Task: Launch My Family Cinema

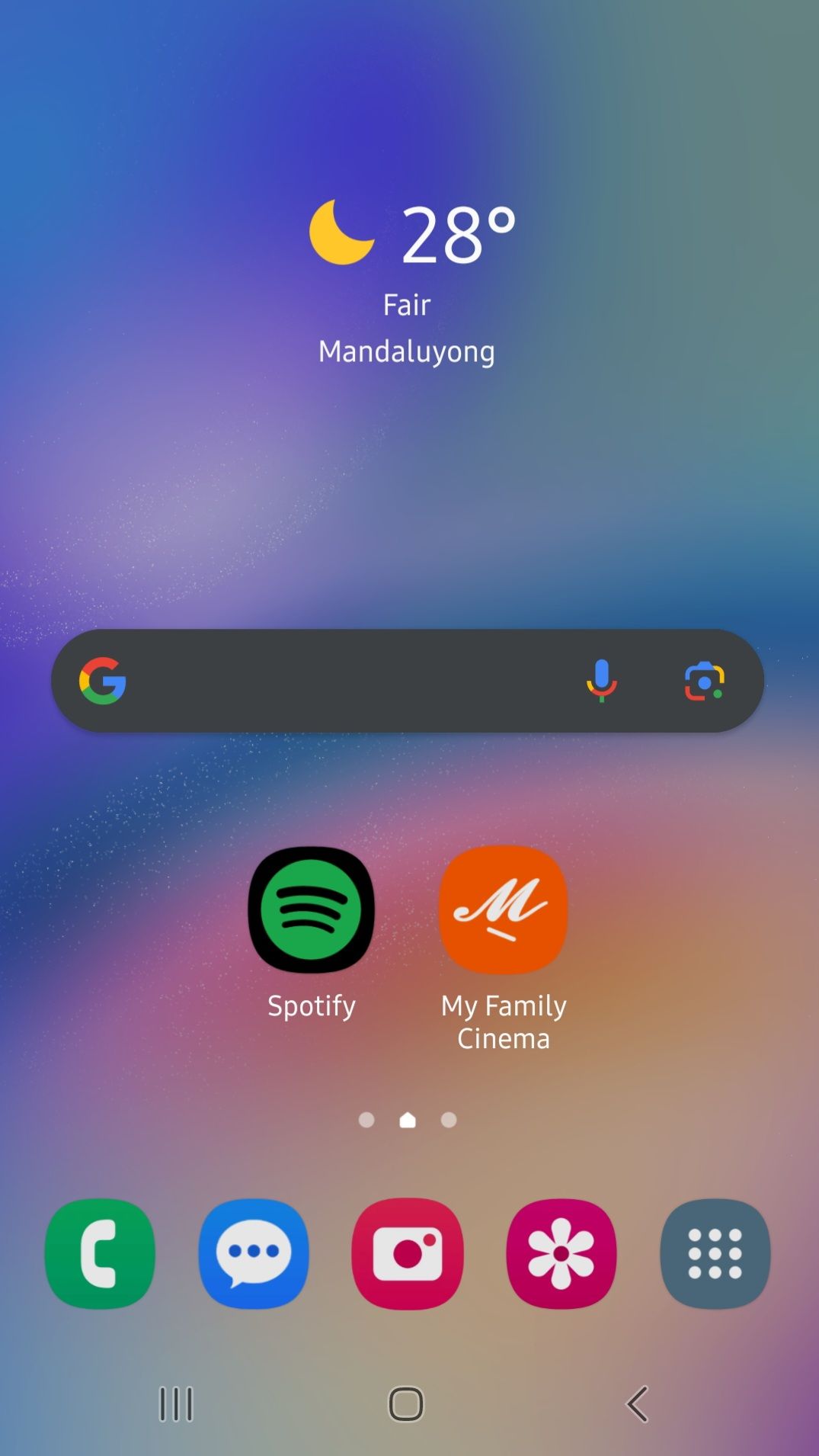Action: (x=503, y=909)
